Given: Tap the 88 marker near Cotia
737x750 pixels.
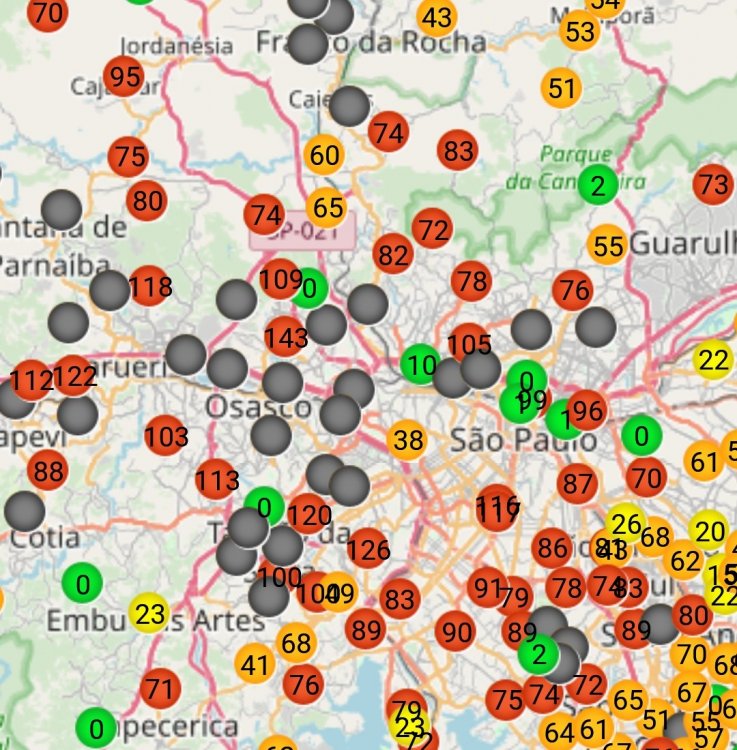Looking at the screenshot, I should [48, 470].
